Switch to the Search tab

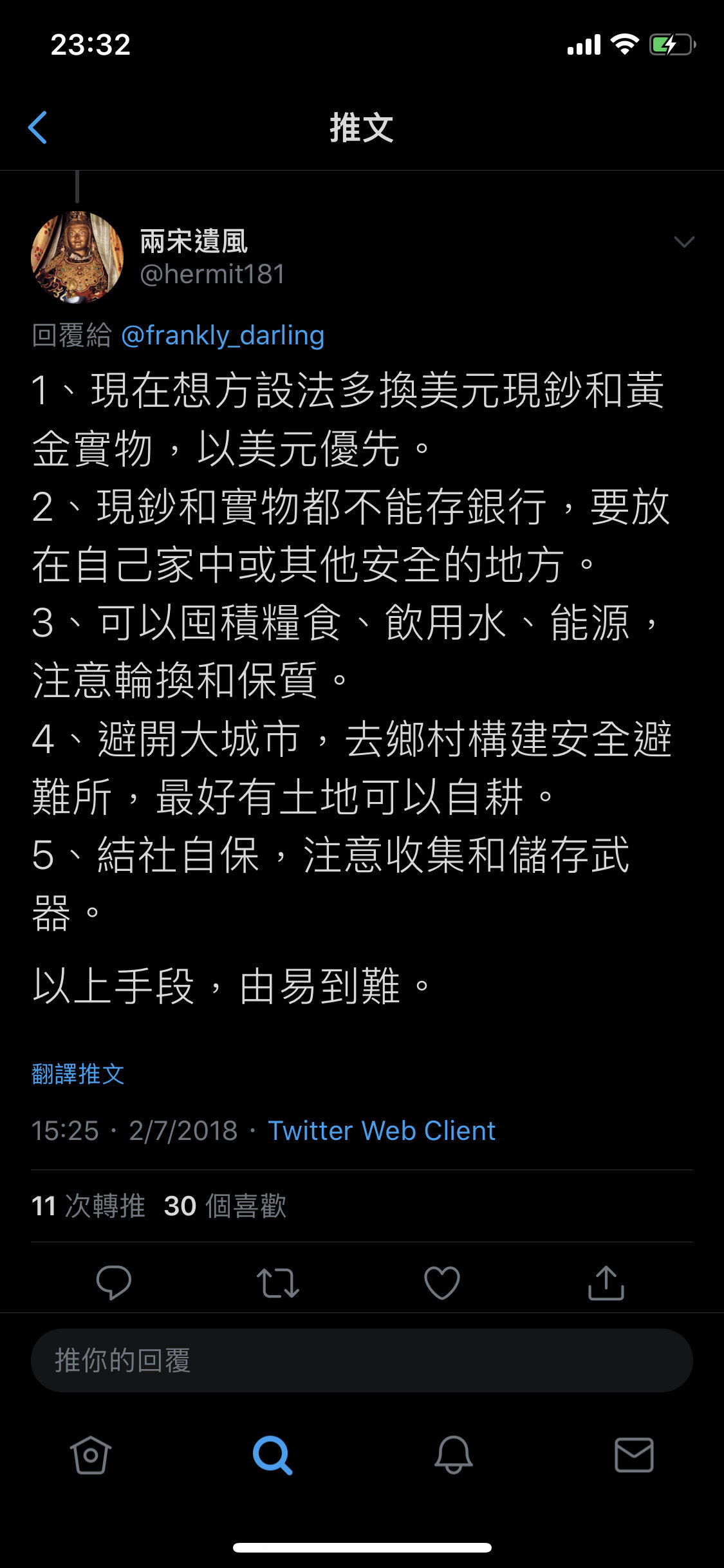pos(272,1455)
